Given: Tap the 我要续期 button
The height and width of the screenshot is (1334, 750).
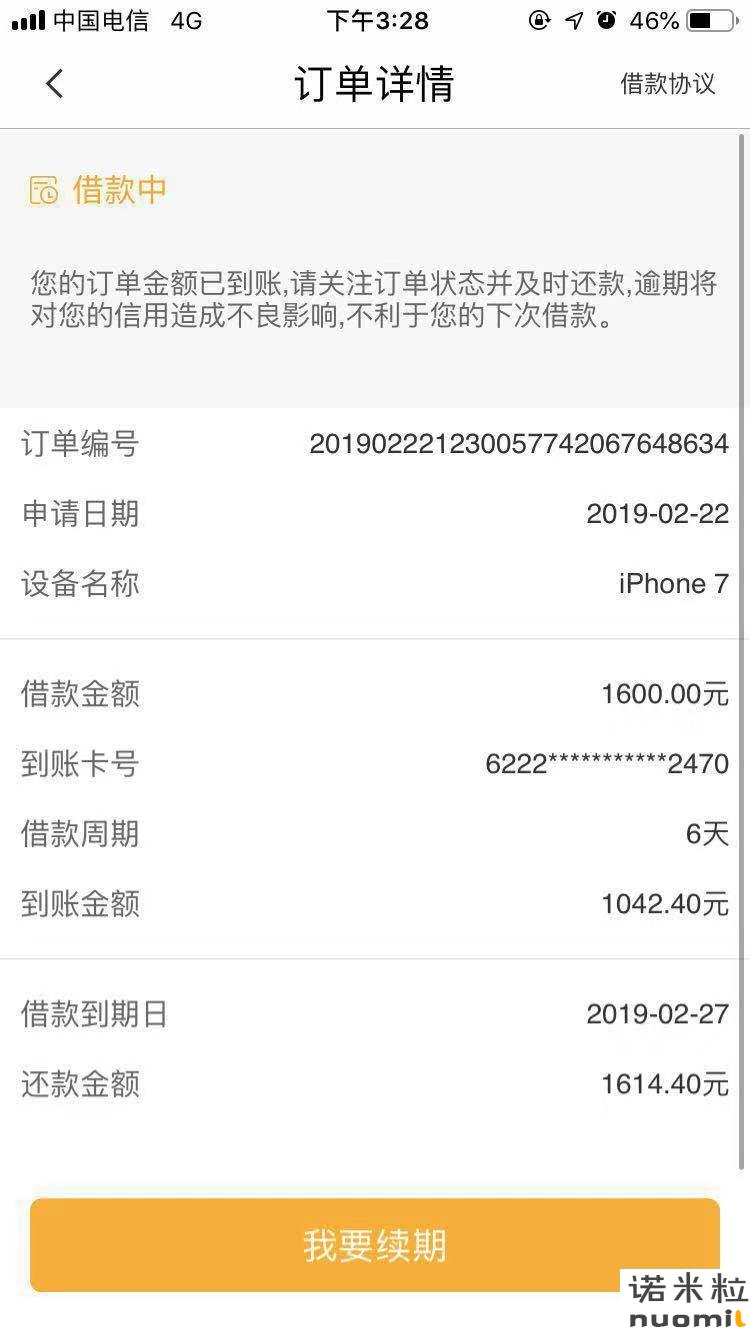Looking at the screenshot, I should [x=374, y=1245].
